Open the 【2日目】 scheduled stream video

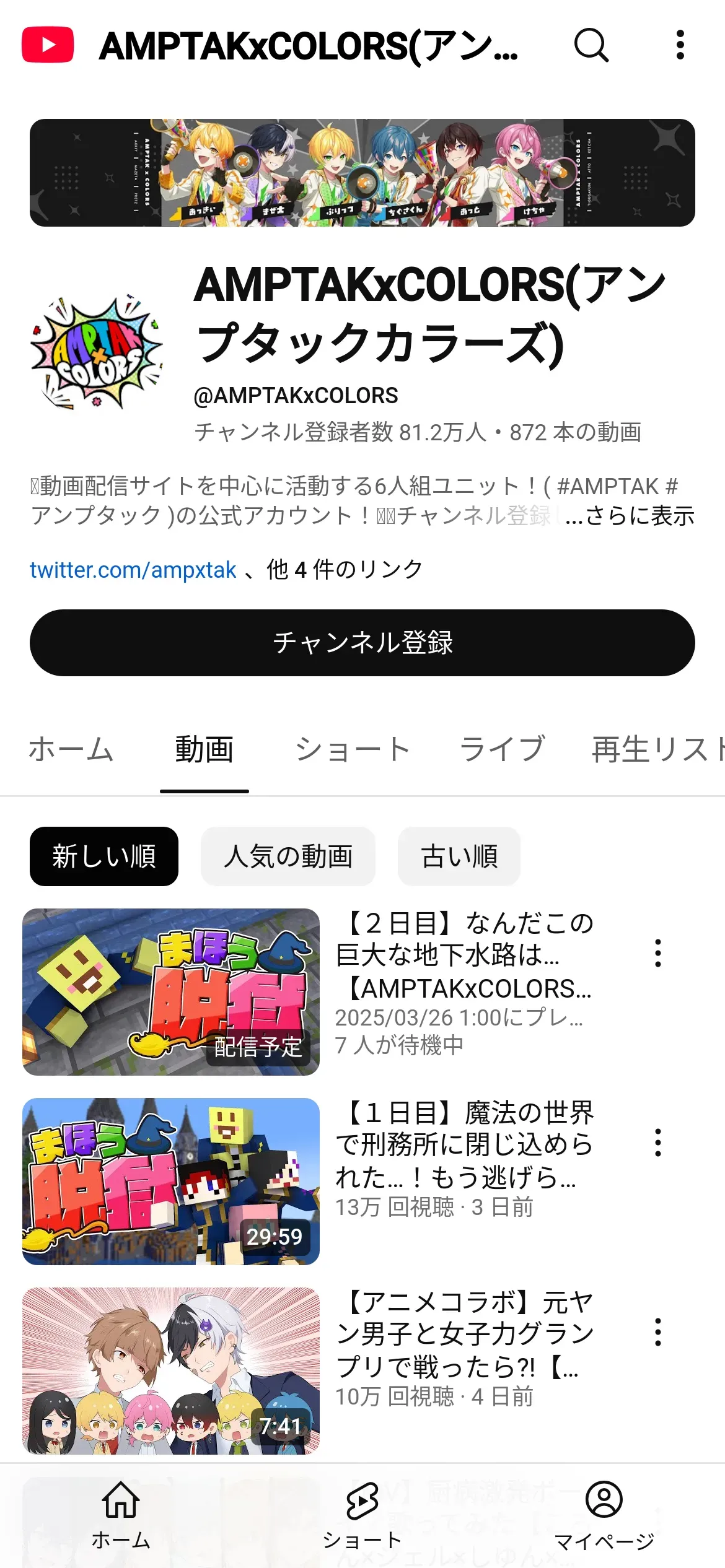[171, 992]
